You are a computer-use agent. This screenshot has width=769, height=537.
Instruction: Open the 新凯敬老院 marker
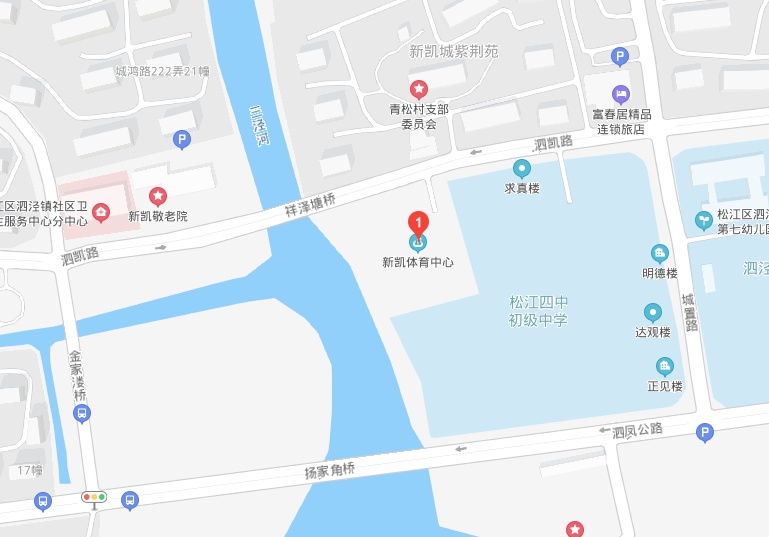pos(158,197)
